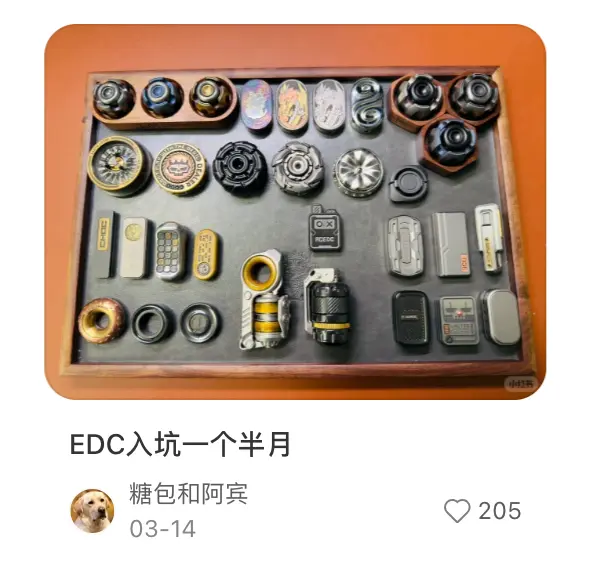
Task: Open 糖包和阿宾's profile avatar
Action: point(92,511)
